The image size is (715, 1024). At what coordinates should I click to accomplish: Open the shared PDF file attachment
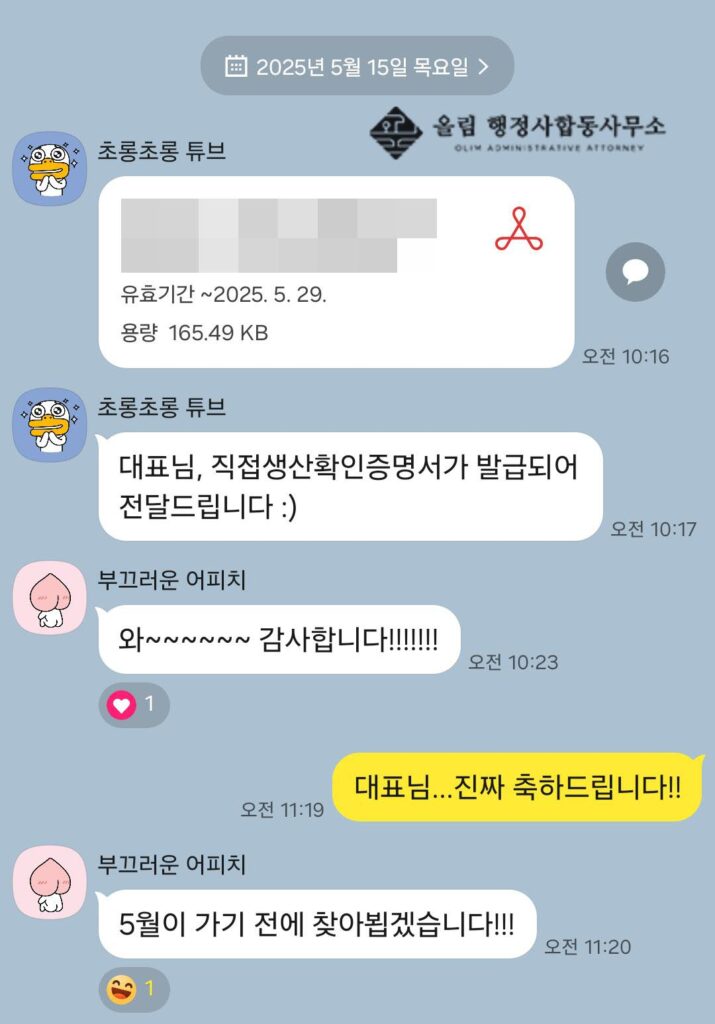click(x=336, y=271)
